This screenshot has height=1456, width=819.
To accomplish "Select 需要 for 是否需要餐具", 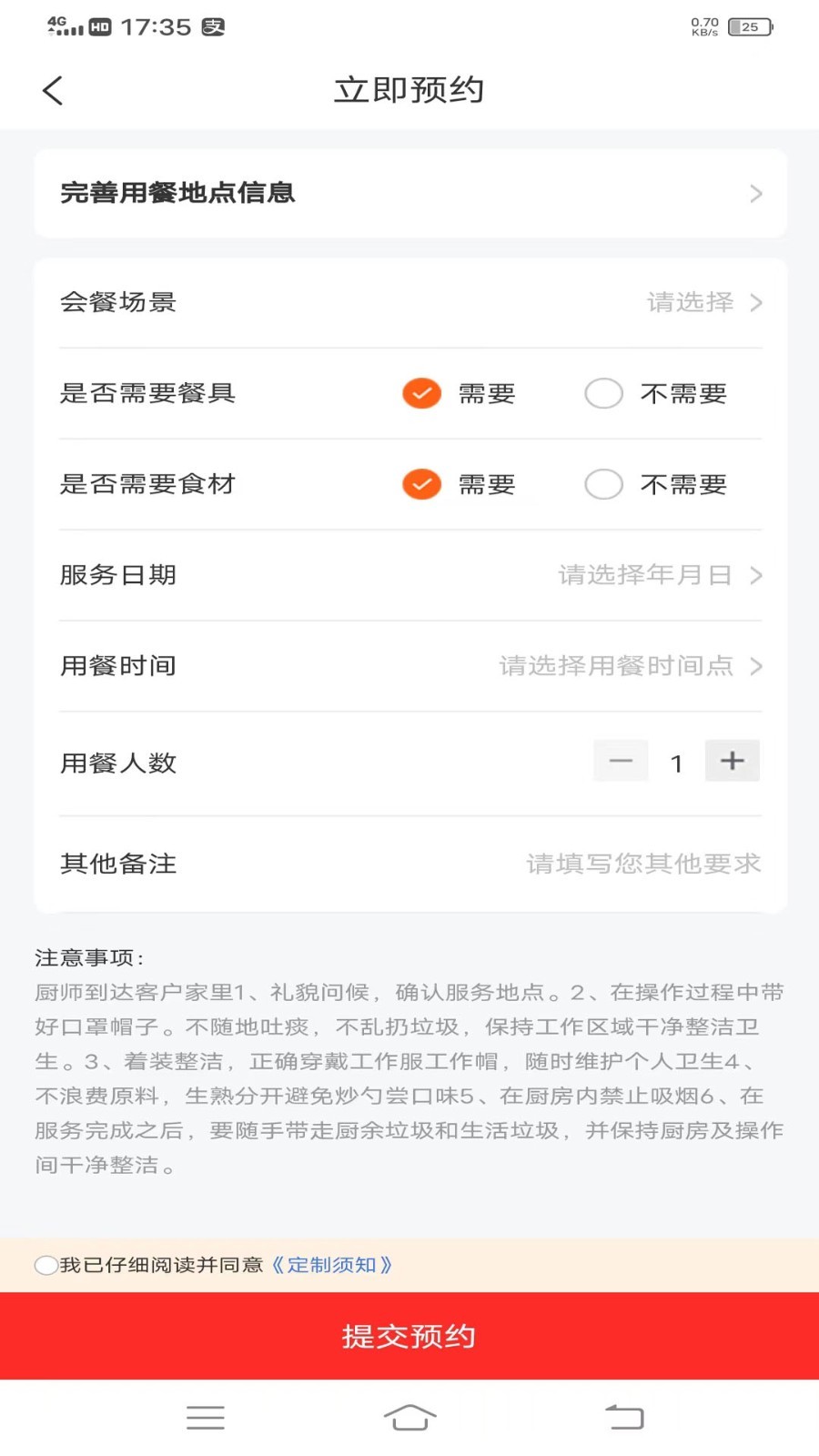I will pos(422,393).
